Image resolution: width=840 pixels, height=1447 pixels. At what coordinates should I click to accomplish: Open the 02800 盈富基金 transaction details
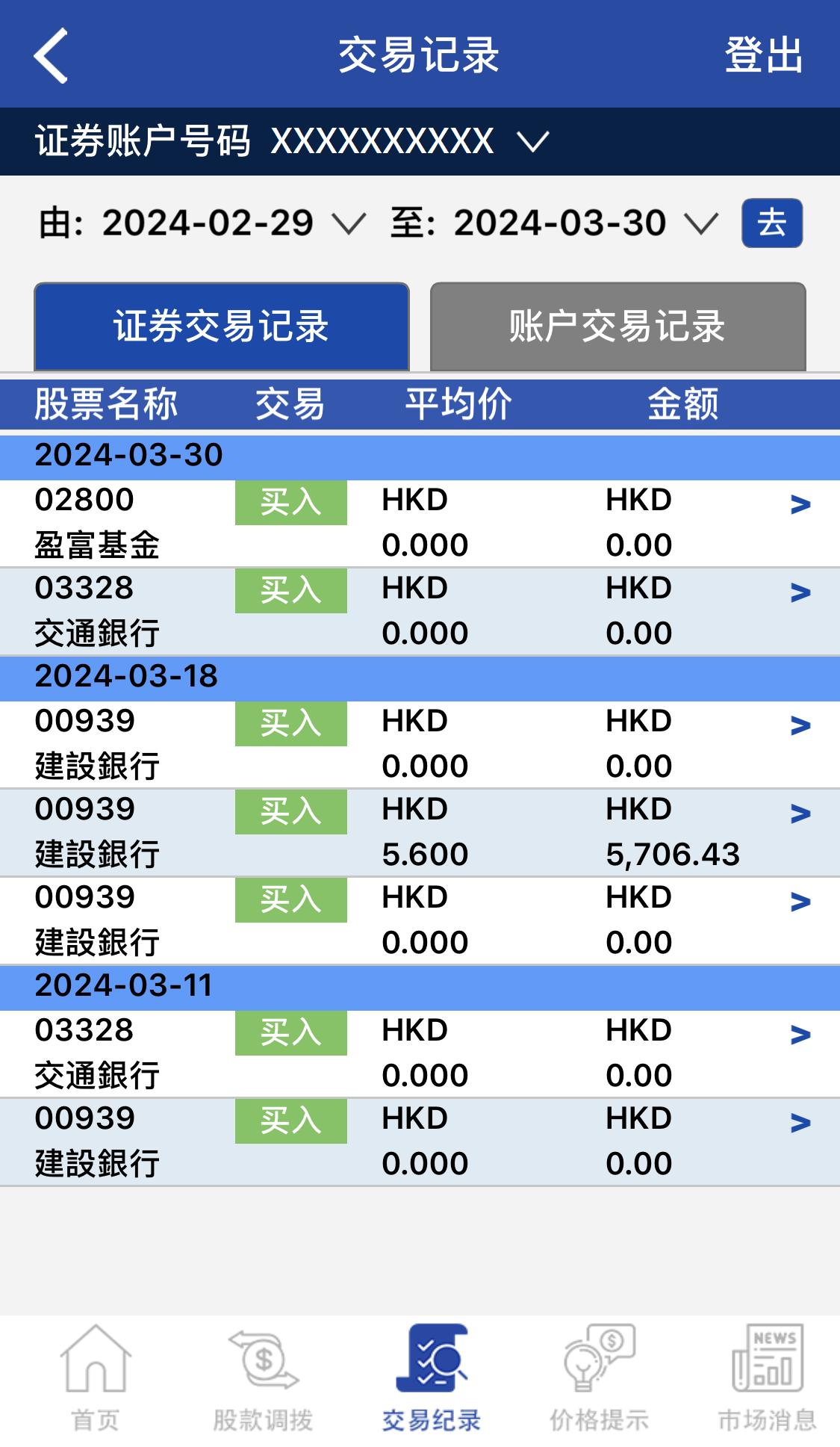pos(800,505)
